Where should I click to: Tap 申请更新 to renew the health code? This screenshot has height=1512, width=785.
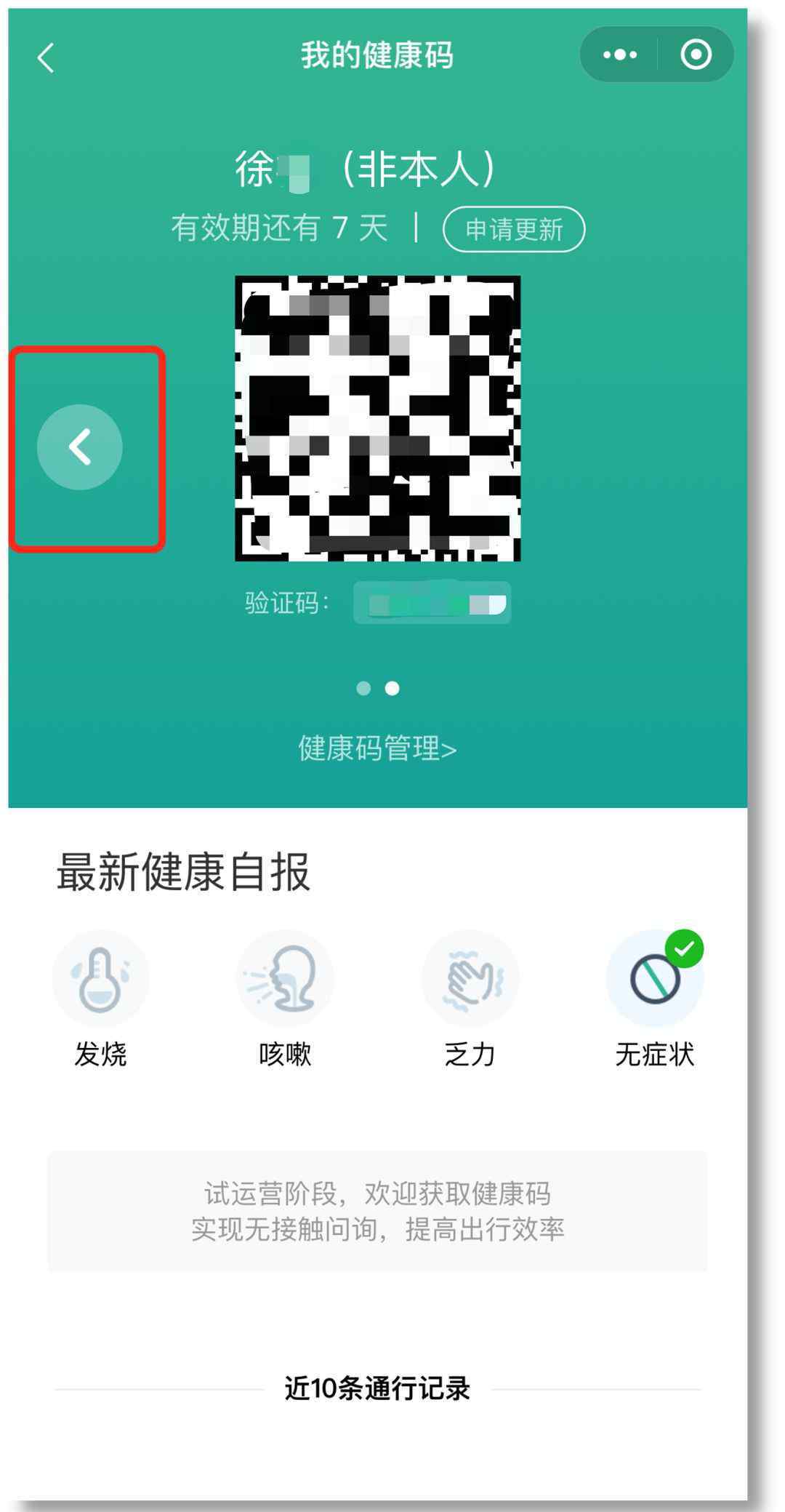click(514, 229)
